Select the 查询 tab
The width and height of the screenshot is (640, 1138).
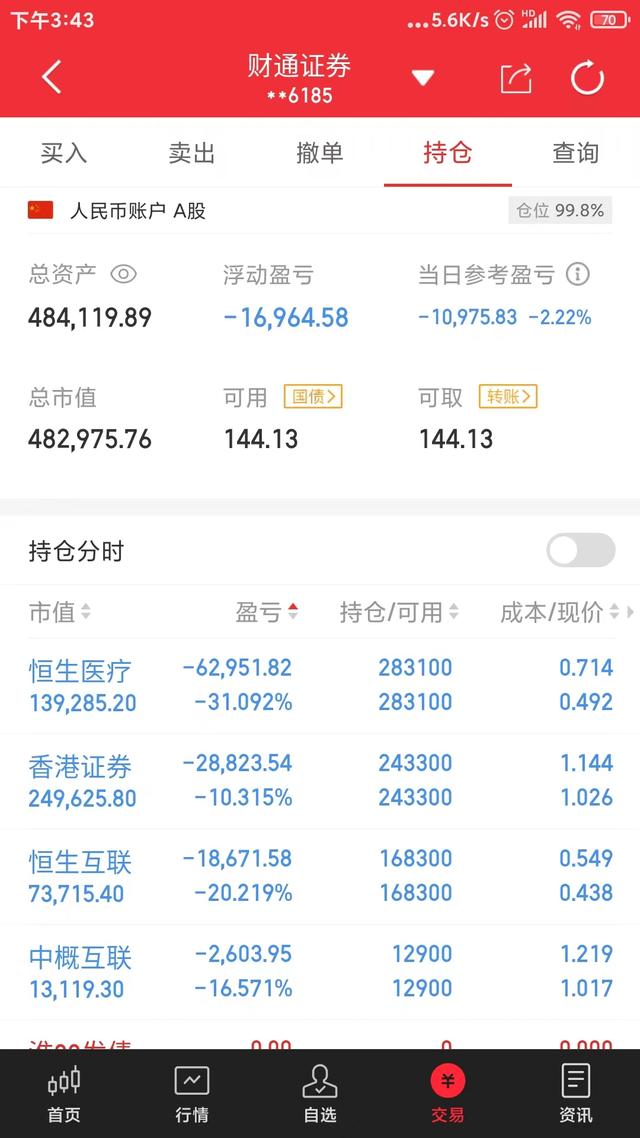click(576, 153)
